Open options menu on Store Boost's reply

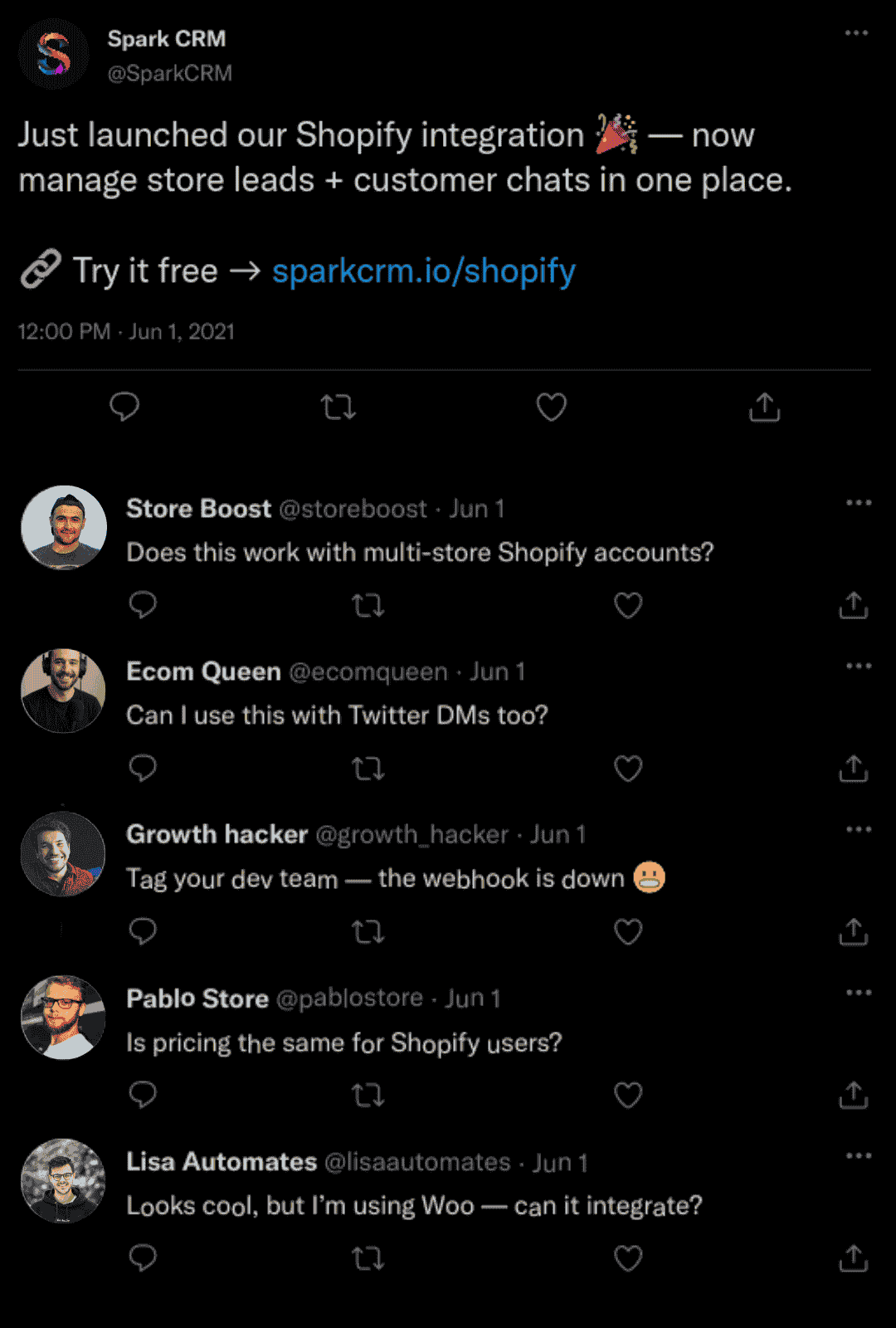pos(858,501)
